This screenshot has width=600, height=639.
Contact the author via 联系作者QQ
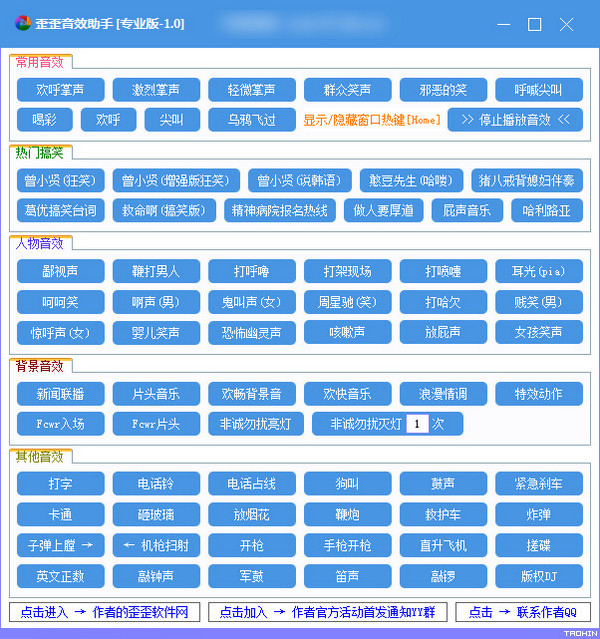coord(521,612)
